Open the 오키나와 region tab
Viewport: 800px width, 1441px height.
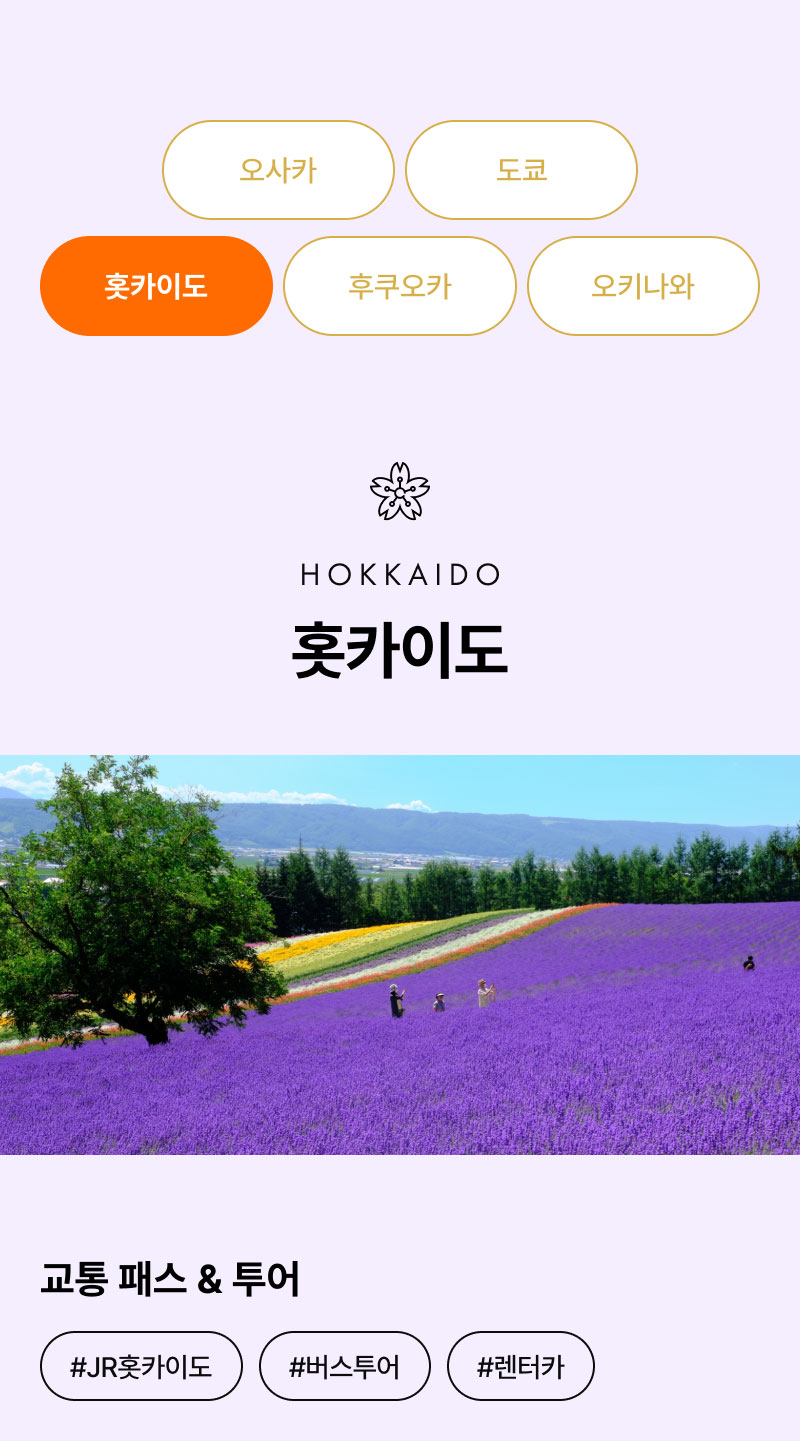[x=643, y=286]
